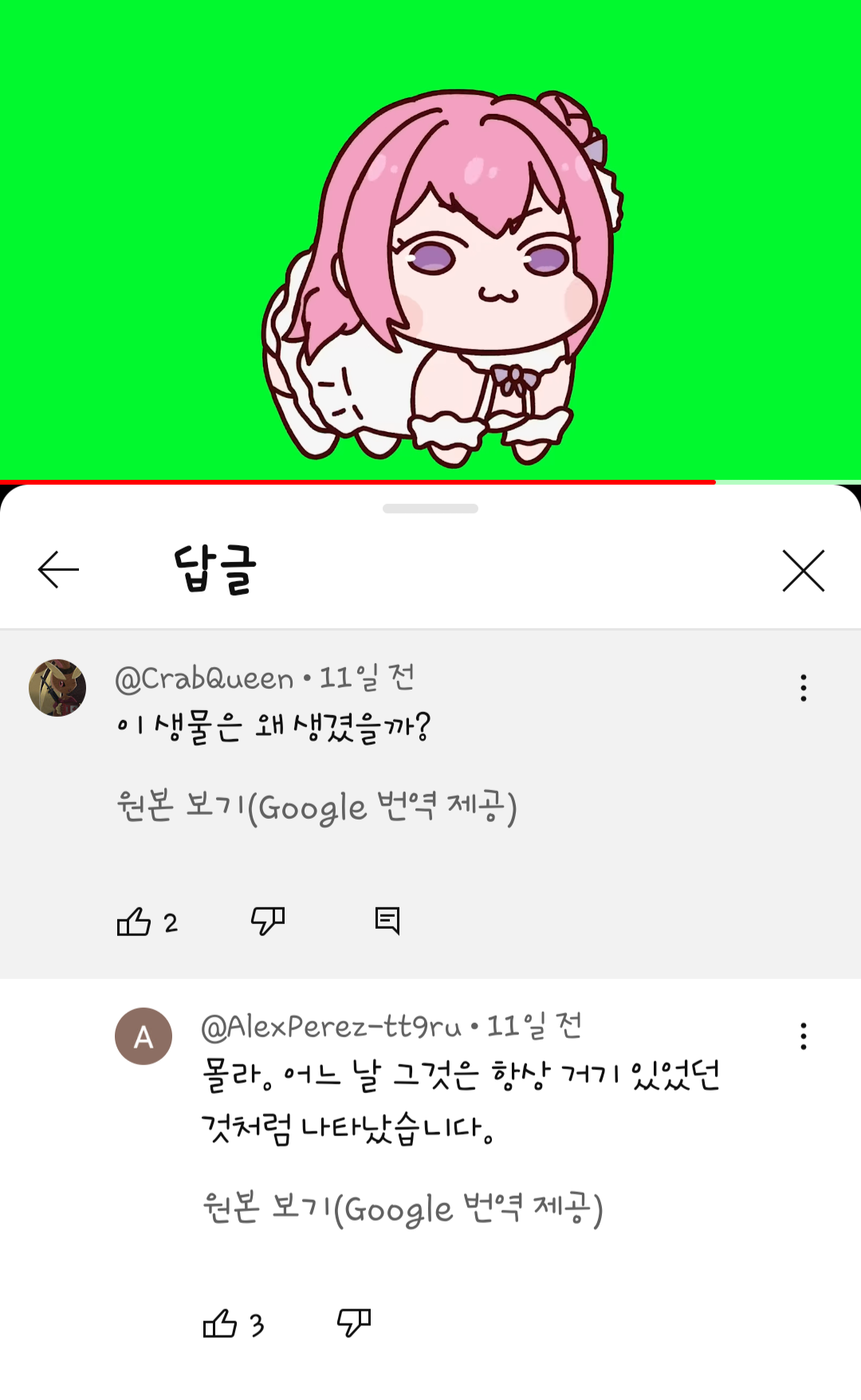Go back from the 답글 replies panel
The width and height of the screenshot is (861, 1400).
(58, 570)
